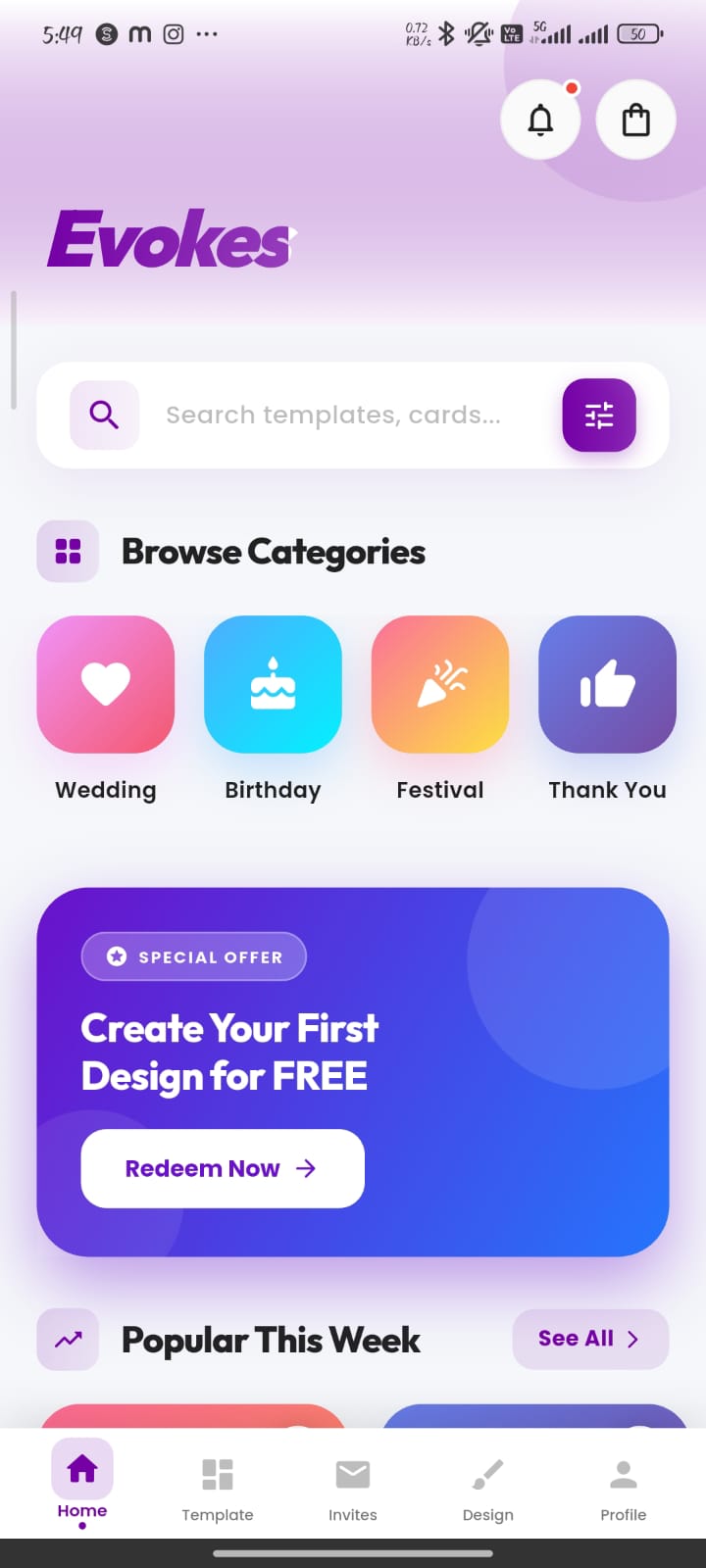The height and width of the screenshot is (1568, 706).
Task: Open the notification bell icon
Action: click(x=540, y=119)
